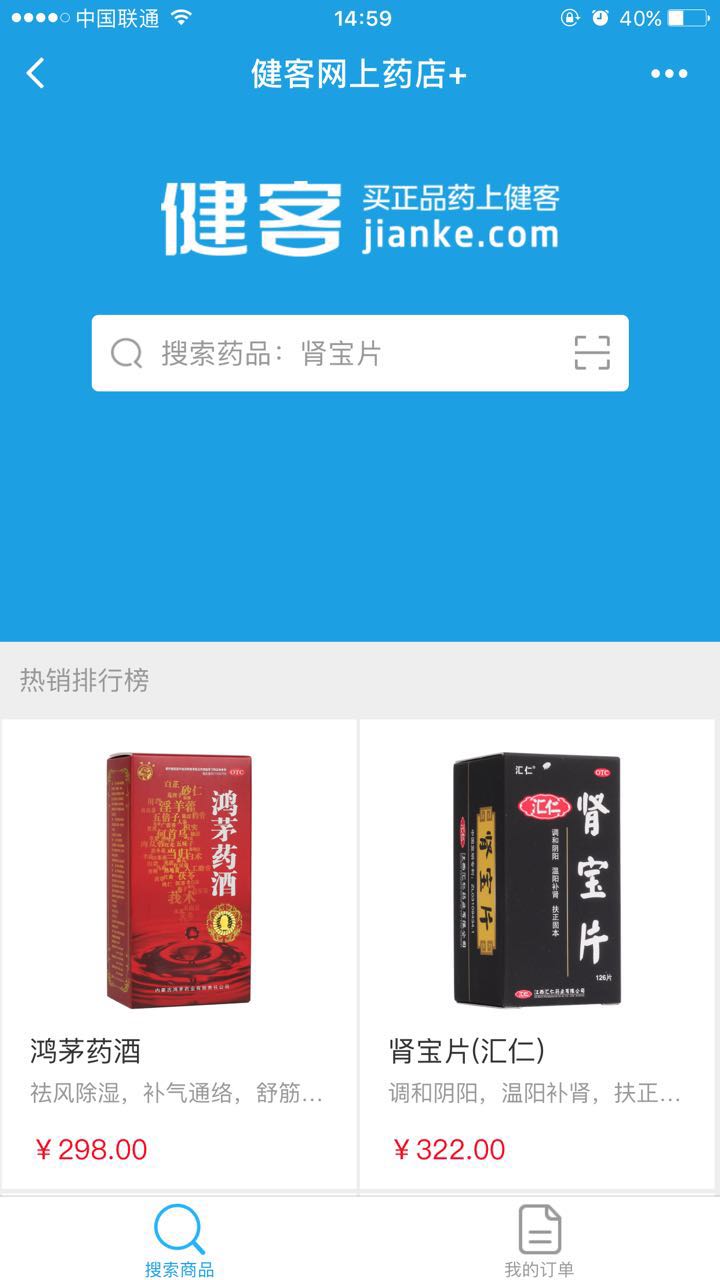Switch to the 我的订单 tab
This screenshot has height=1280, width=720.
[x=539, y=1240]
